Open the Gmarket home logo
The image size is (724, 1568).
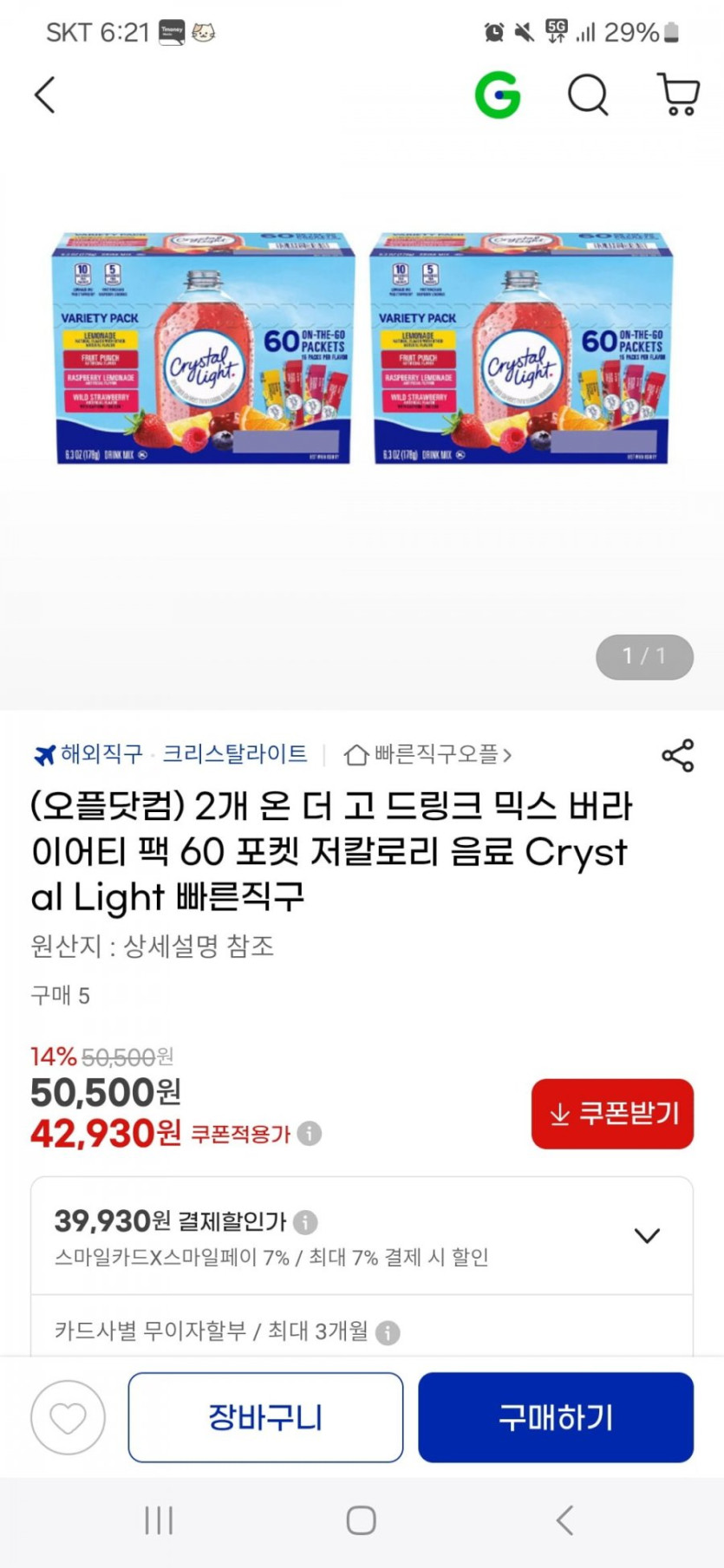498,94
